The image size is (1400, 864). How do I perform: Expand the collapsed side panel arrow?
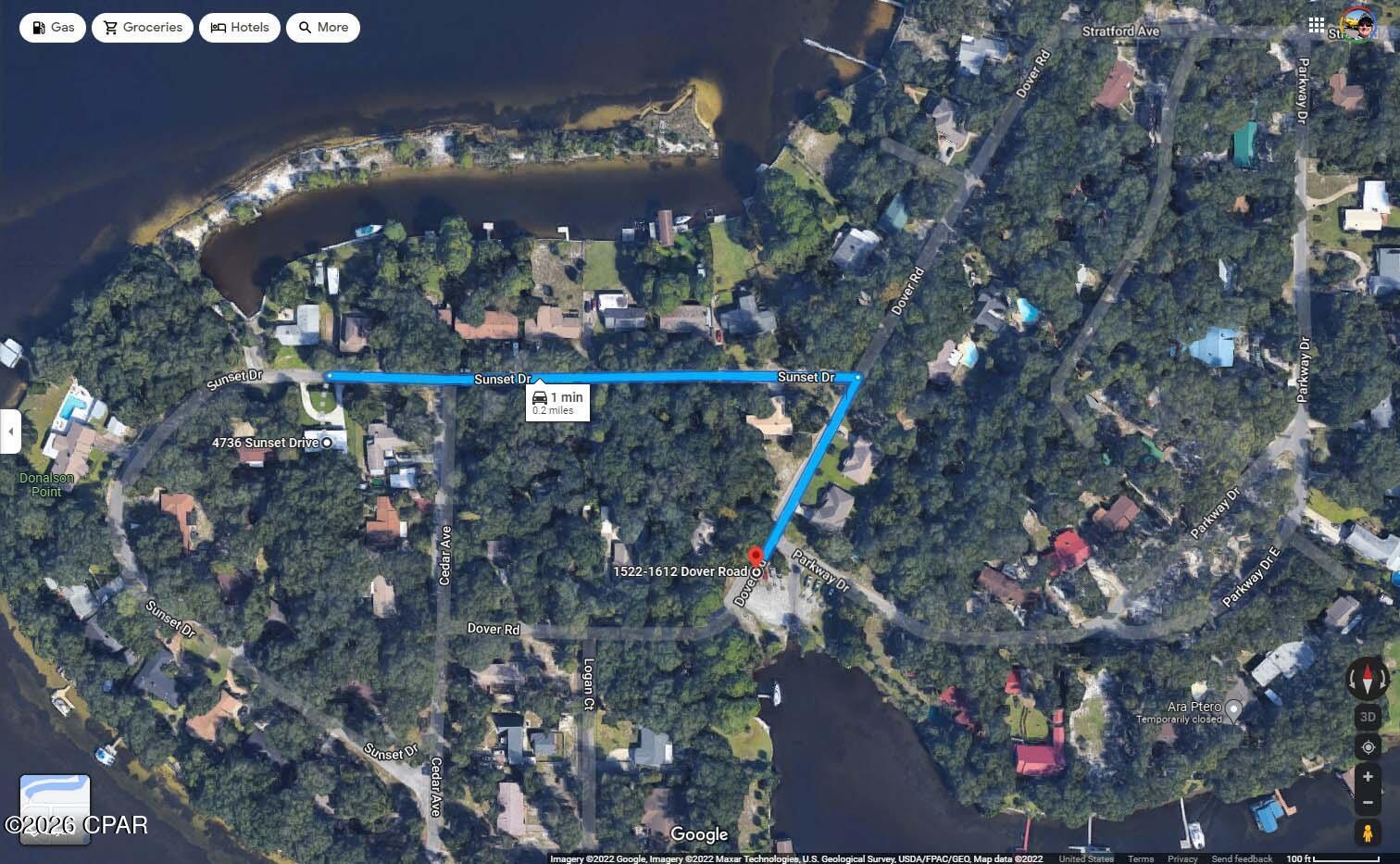[x=10, y=432]
